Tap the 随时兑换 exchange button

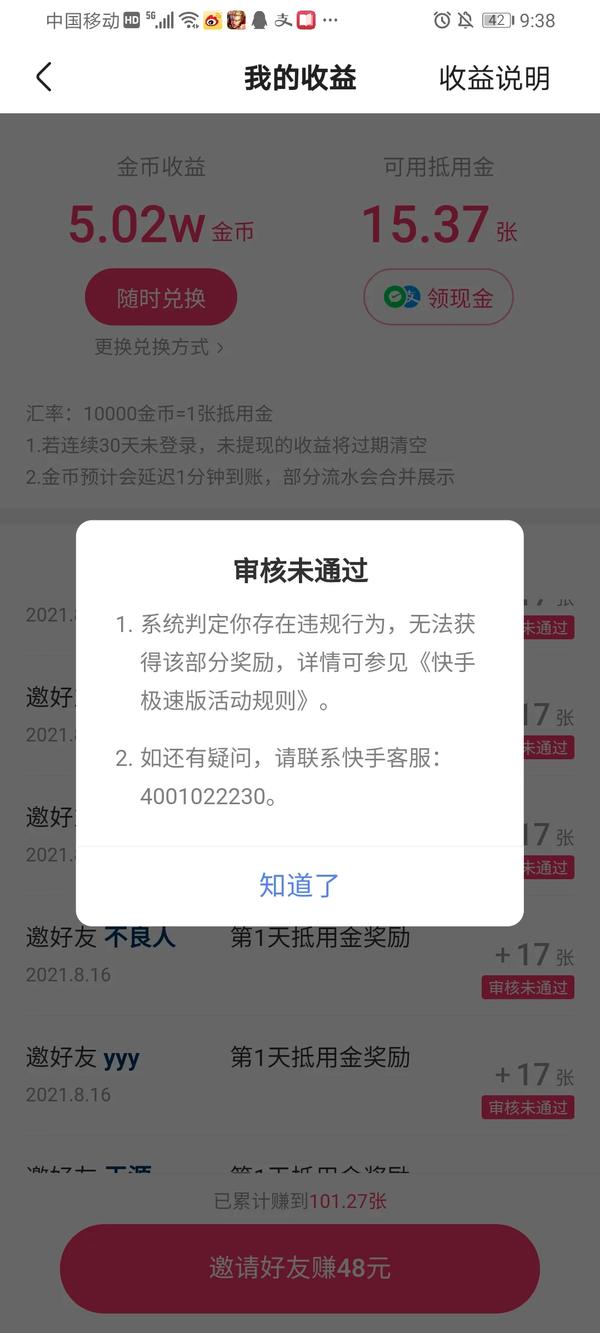coord(160,297)
